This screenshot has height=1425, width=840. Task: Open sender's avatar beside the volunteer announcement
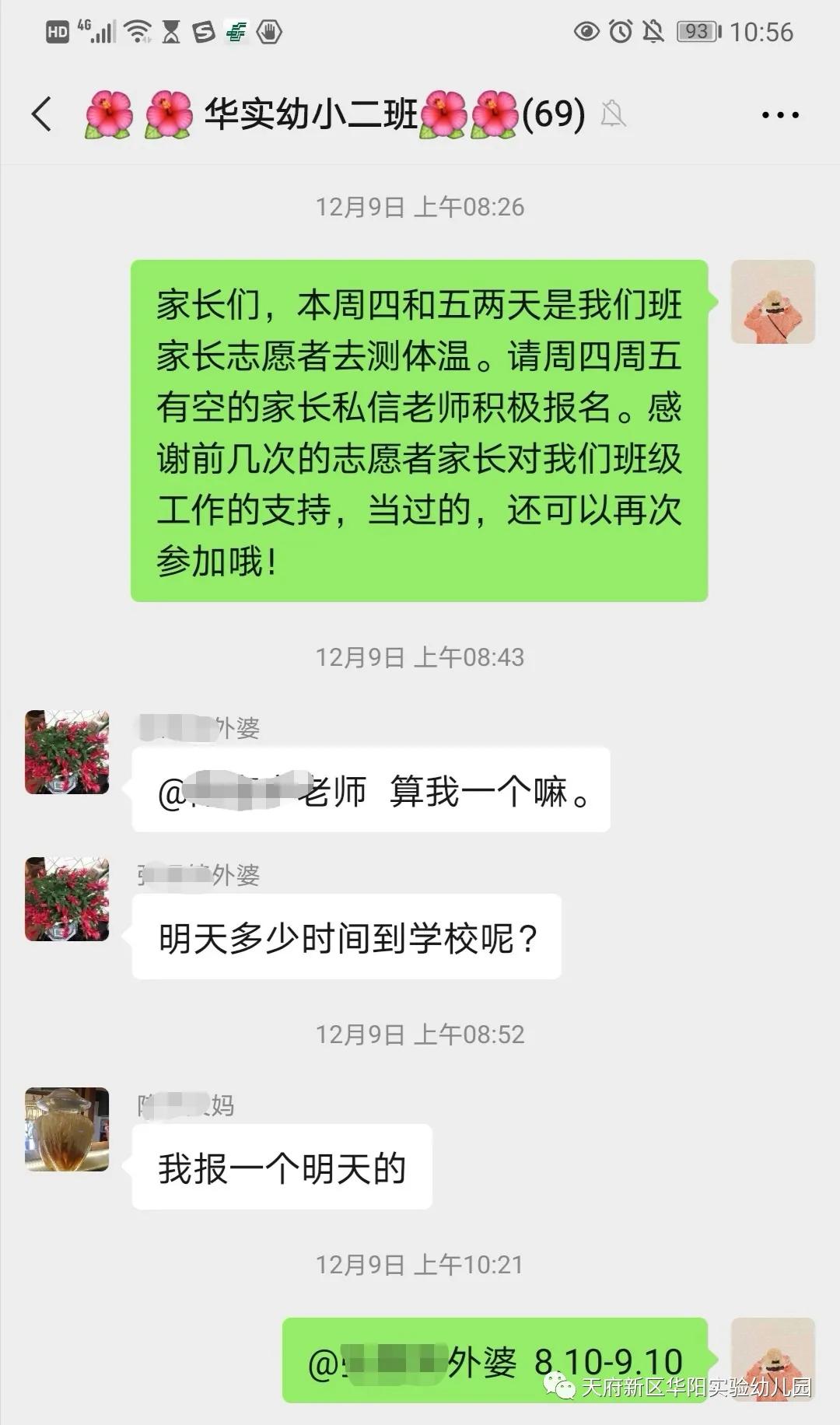click(x=772, y=302)
